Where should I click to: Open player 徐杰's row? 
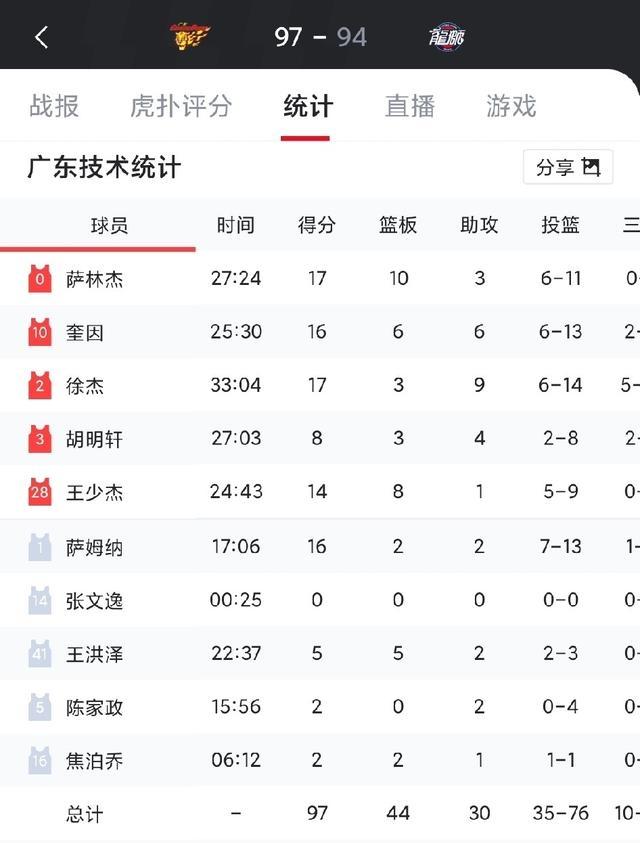tap(85, 386)
